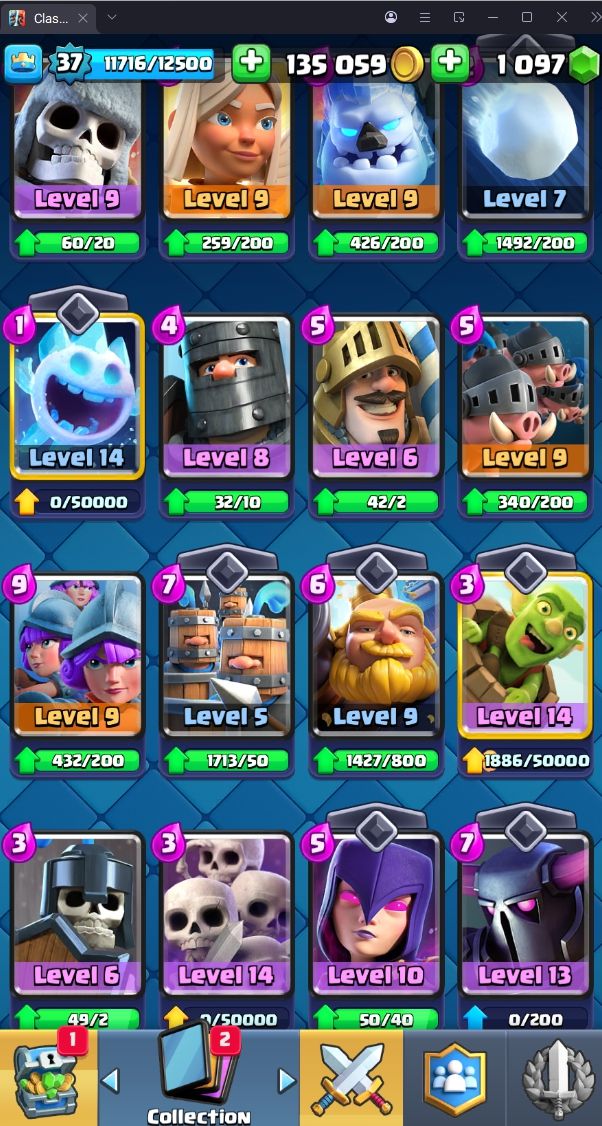Image resolution: width=602 pixels, height=1126 pixels.
Task: Go to the Battle crossed-swords tab
Action: click(x=351, y=1078)
